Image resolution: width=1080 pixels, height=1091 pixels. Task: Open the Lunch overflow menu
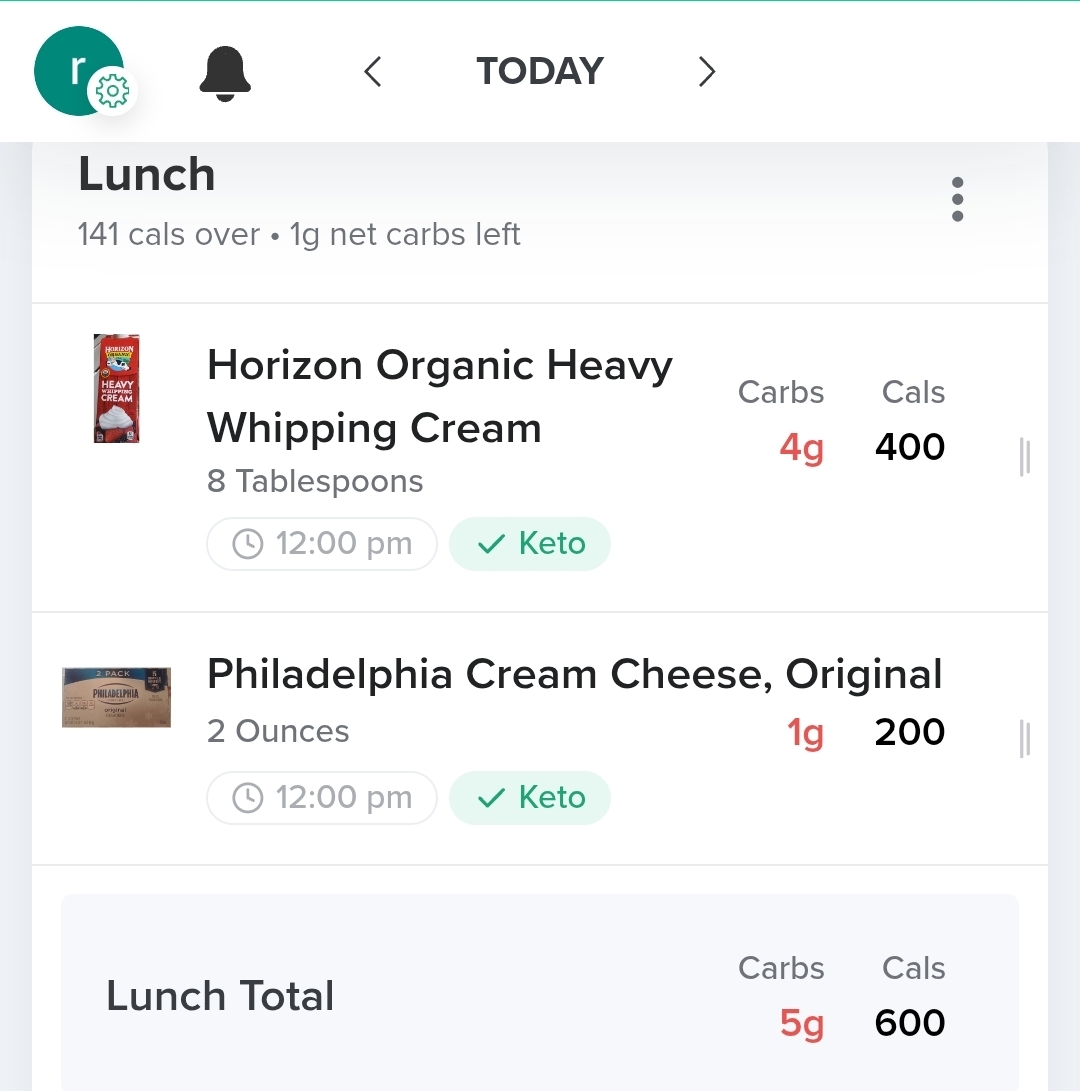click(957, 200)
